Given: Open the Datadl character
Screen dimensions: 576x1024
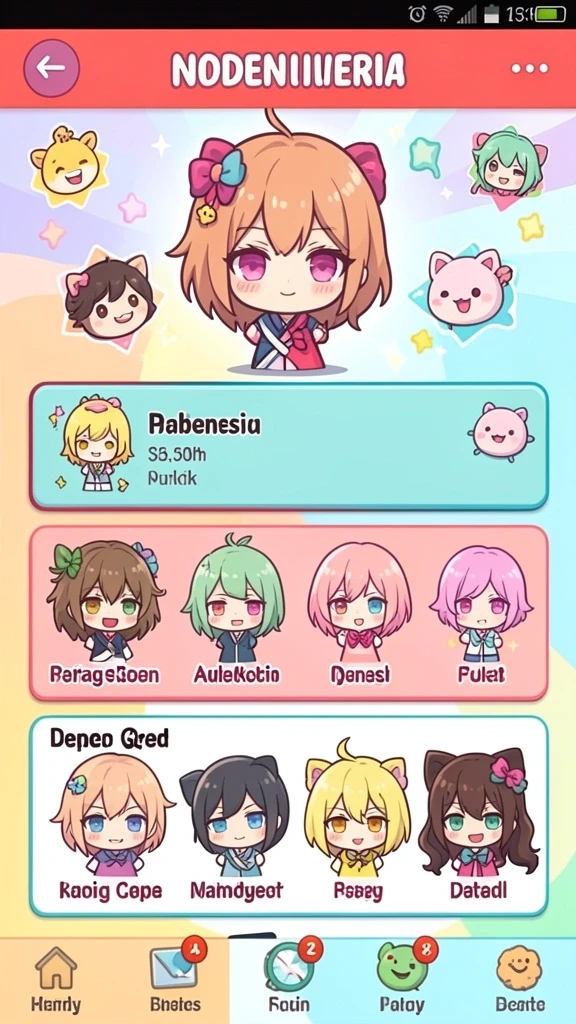Looking at the screenshot, I should (477, 824).
